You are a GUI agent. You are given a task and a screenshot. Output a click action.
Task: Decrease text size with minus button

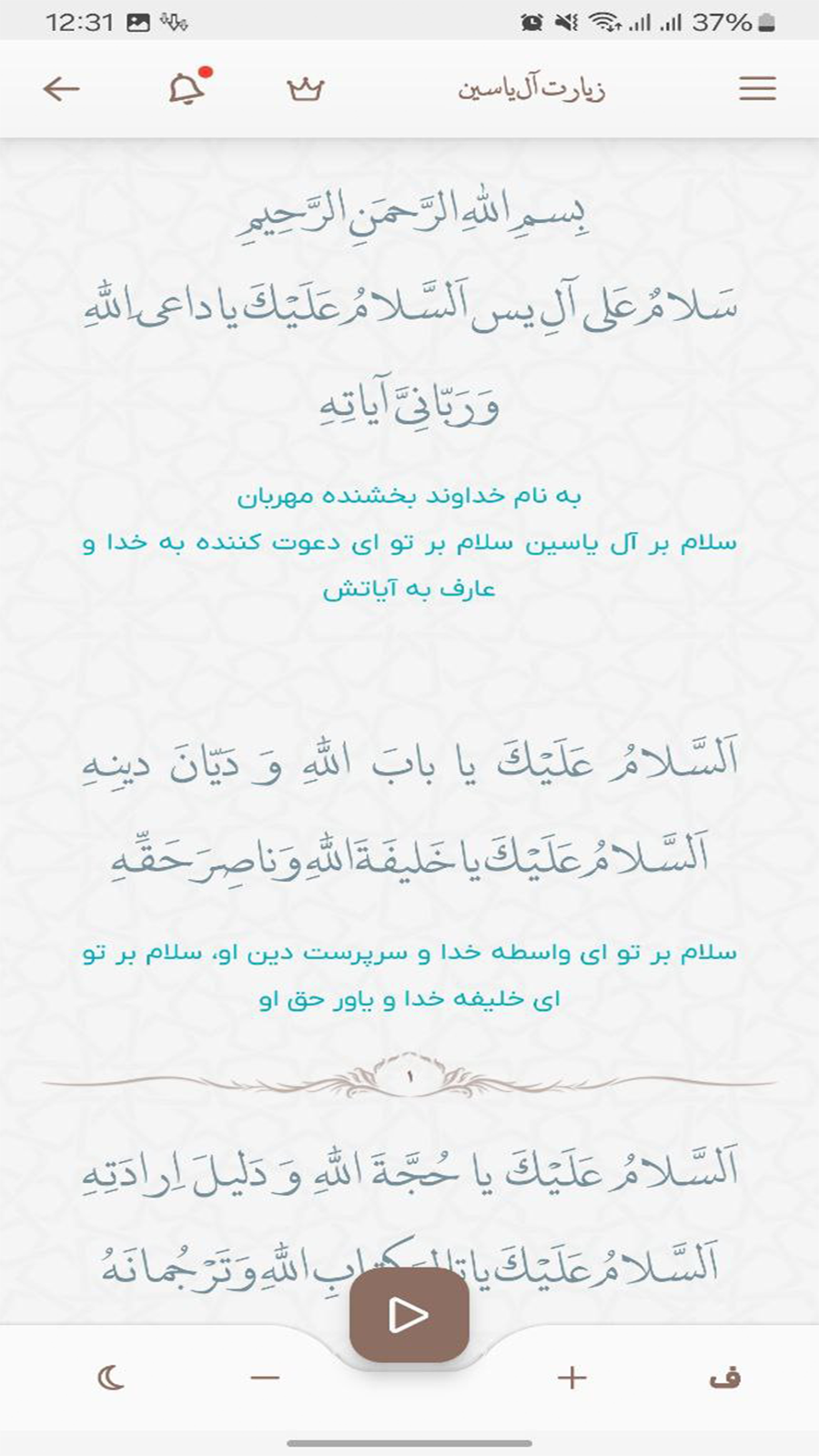tap(265, 1378)
